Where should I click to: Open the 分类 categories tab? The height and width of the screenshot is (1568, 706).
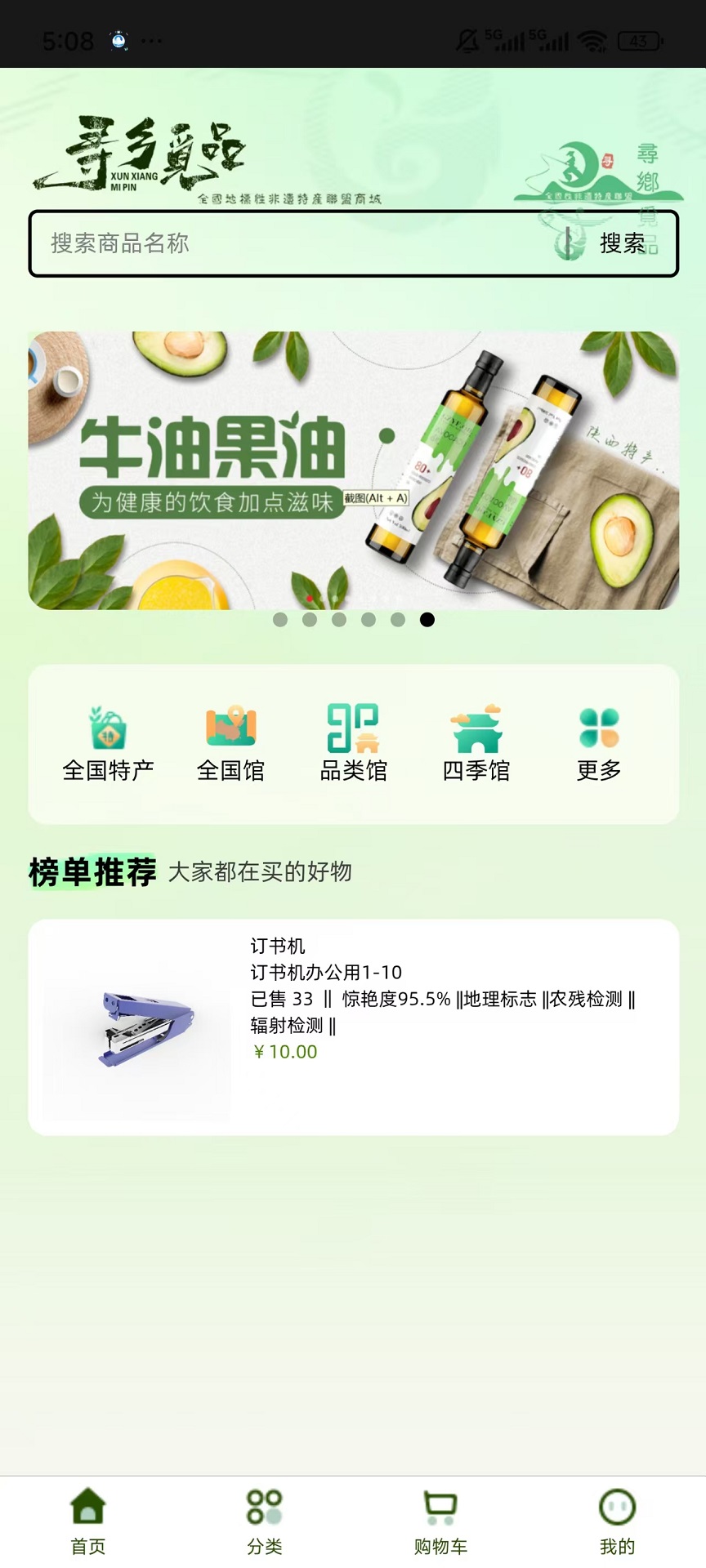(x=264, y=1519)
